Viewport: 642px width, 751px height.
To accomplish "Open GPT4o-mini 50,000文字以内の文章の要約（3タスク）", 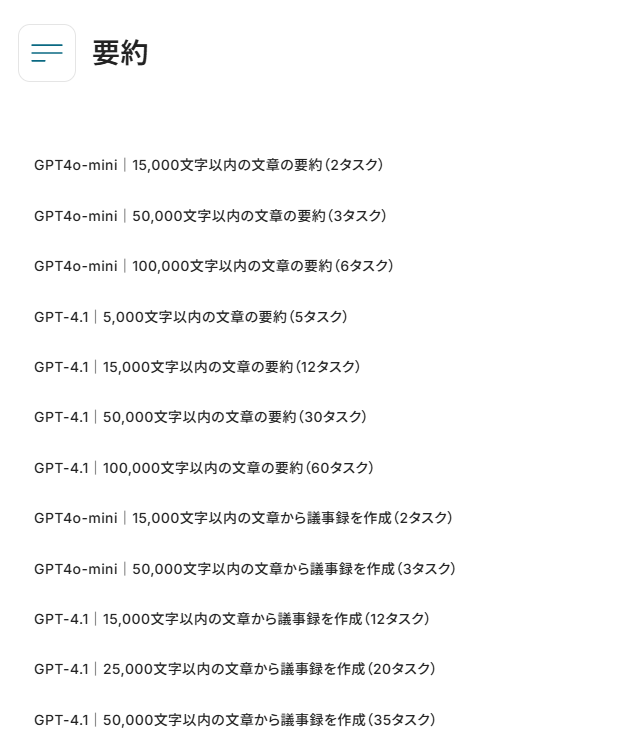I will coord(210,216).
